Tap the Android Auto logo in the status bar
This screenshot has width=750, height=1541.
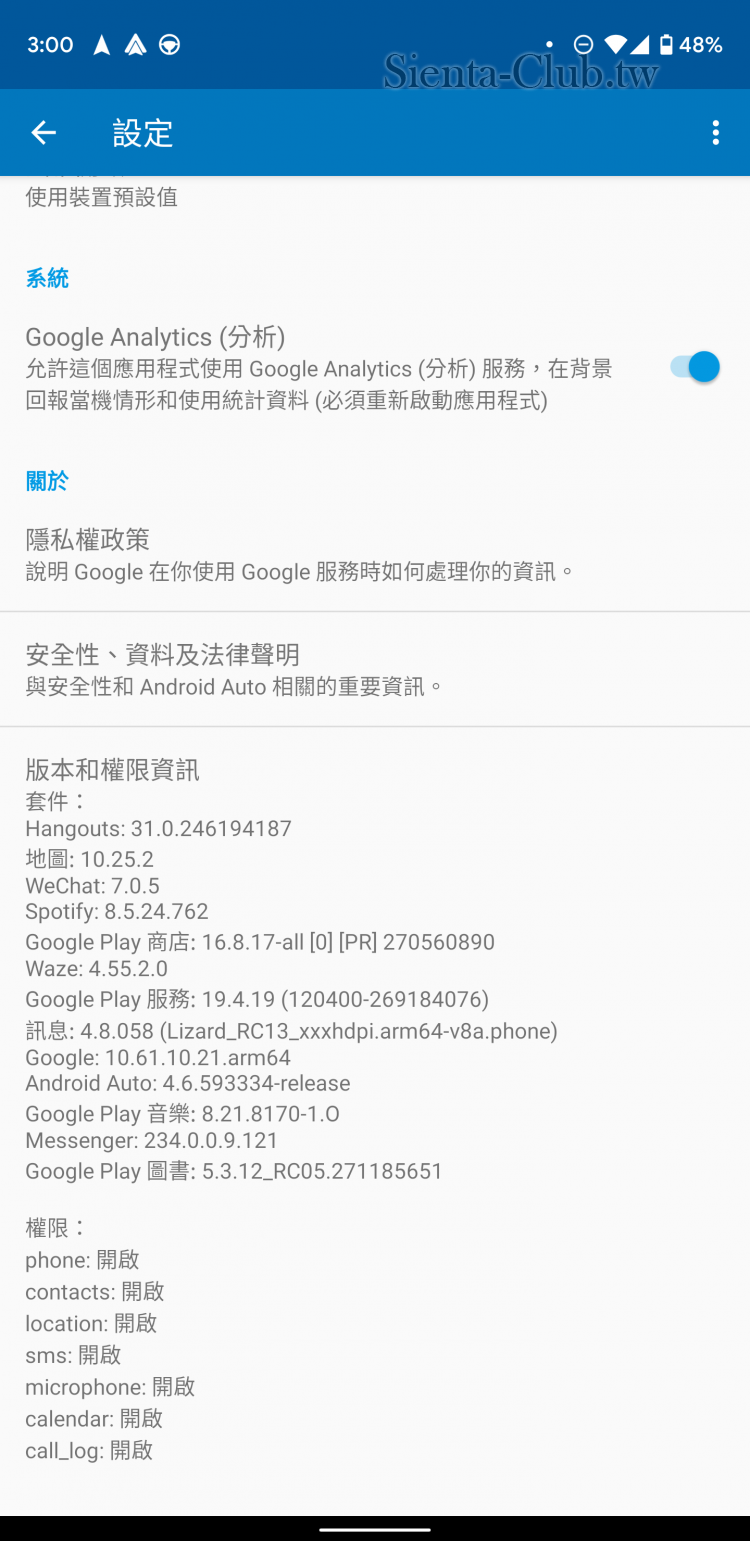133,45
